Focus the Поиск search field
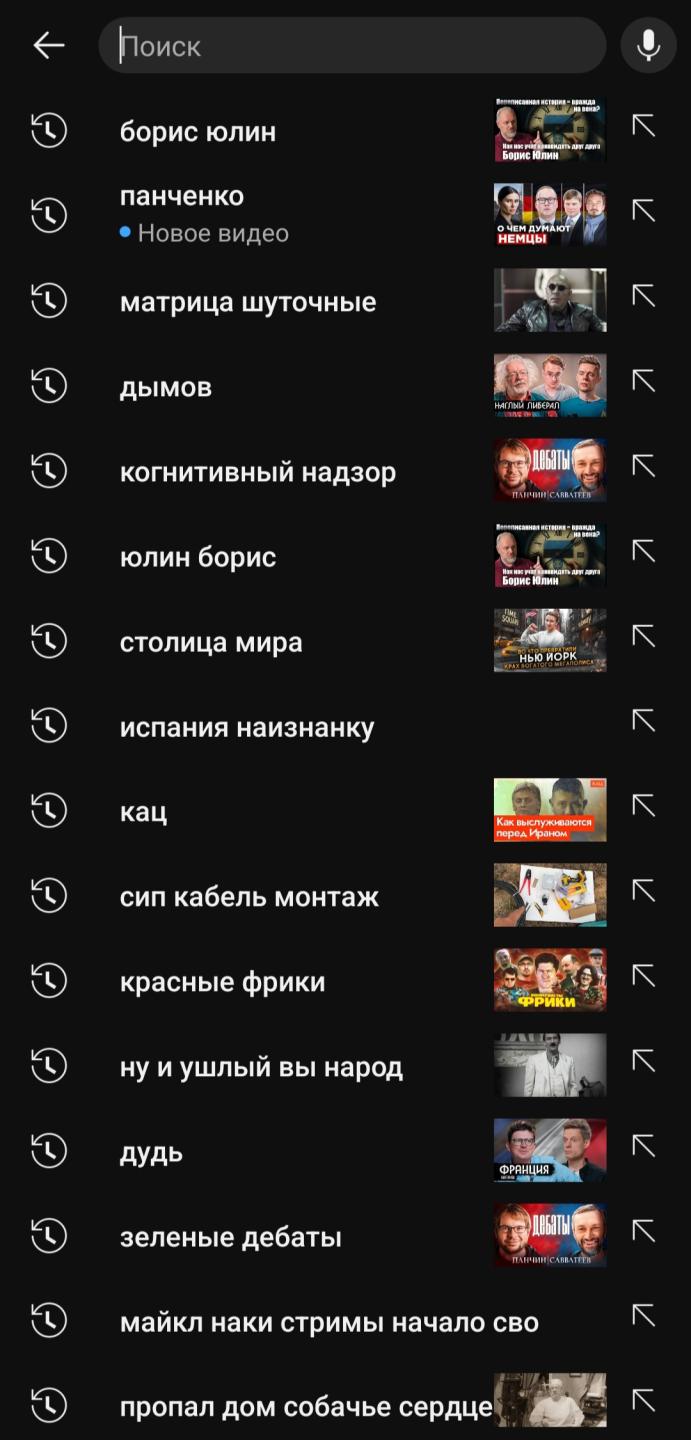Screen dimensions: 691x1440 [x=350, y=46]
